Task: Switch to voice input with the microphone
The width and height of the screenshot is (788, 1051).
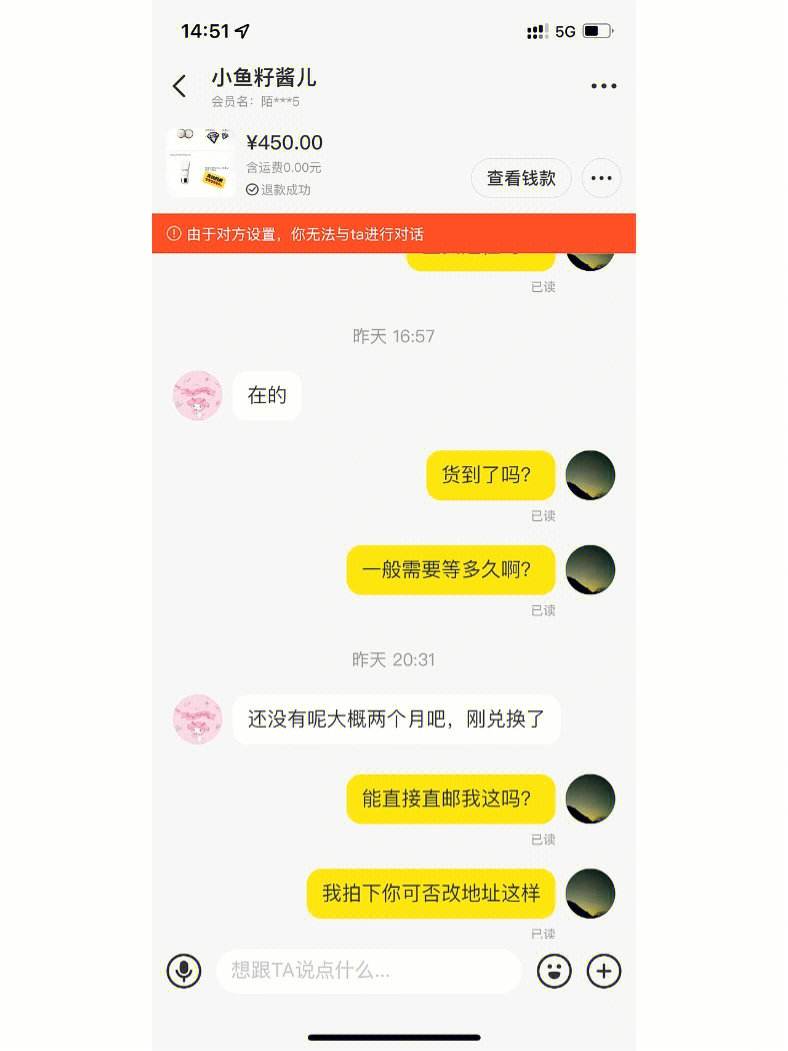Action: [x=184, y=970]
